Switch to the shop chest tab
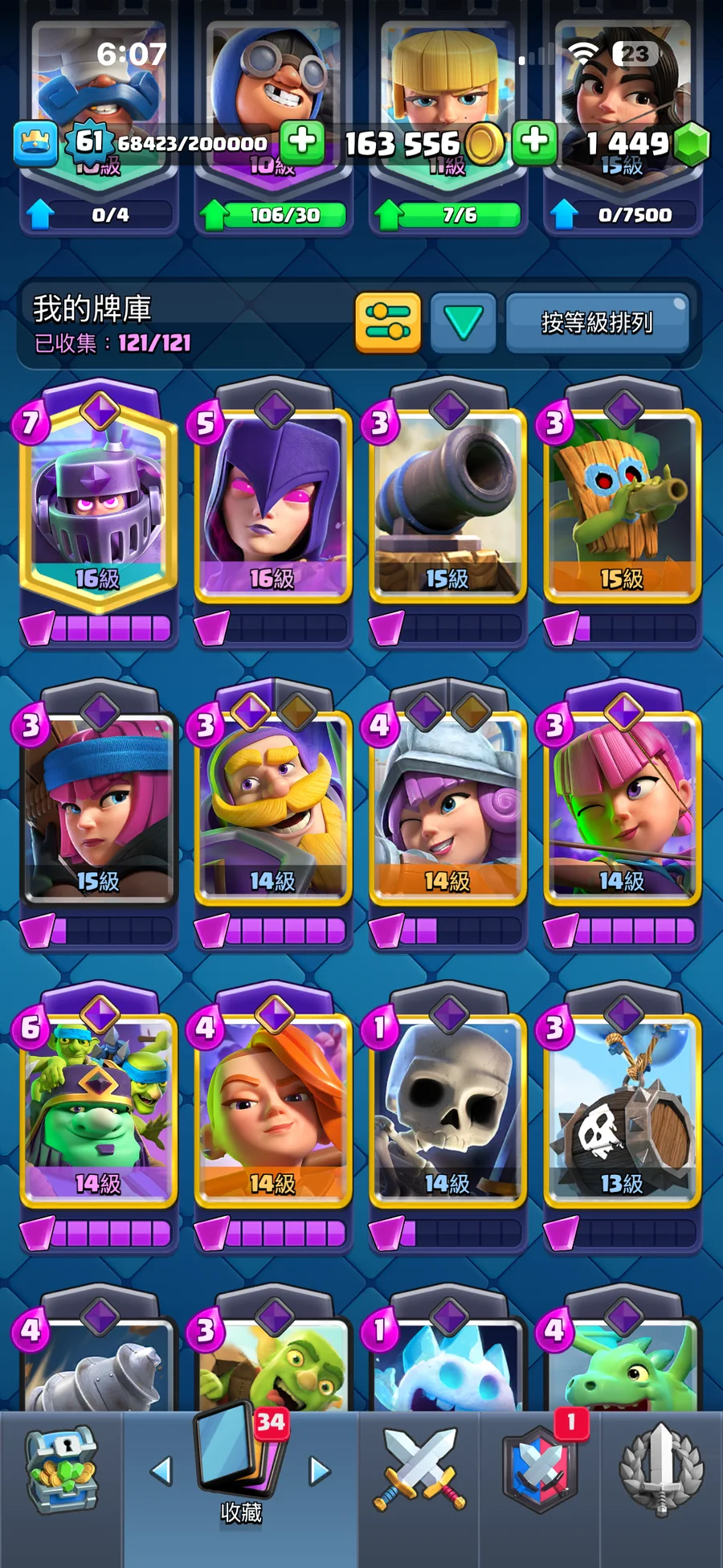Screen dimensions: 723x1568 [x=62, y=1471]
